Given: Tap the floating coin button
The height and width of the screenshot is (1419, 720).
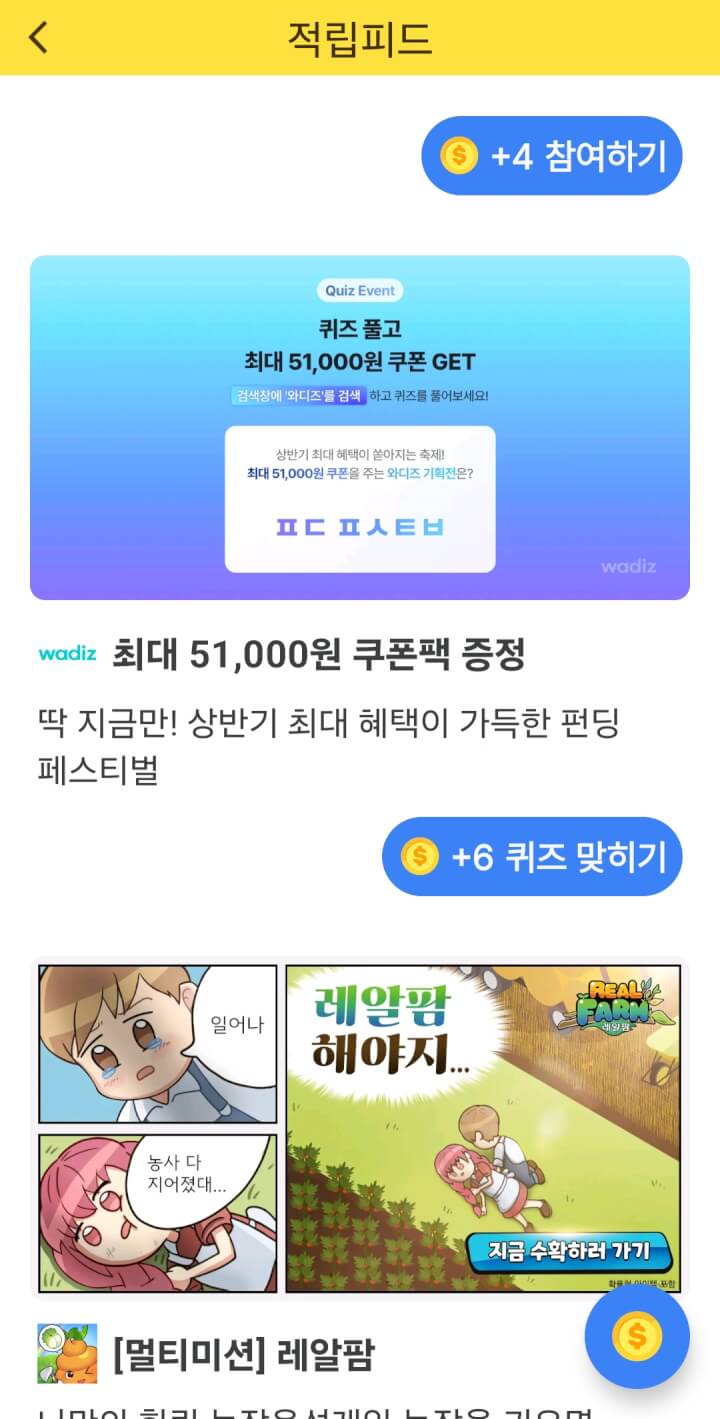Looking at the screenshot, I should point(636,1336).
